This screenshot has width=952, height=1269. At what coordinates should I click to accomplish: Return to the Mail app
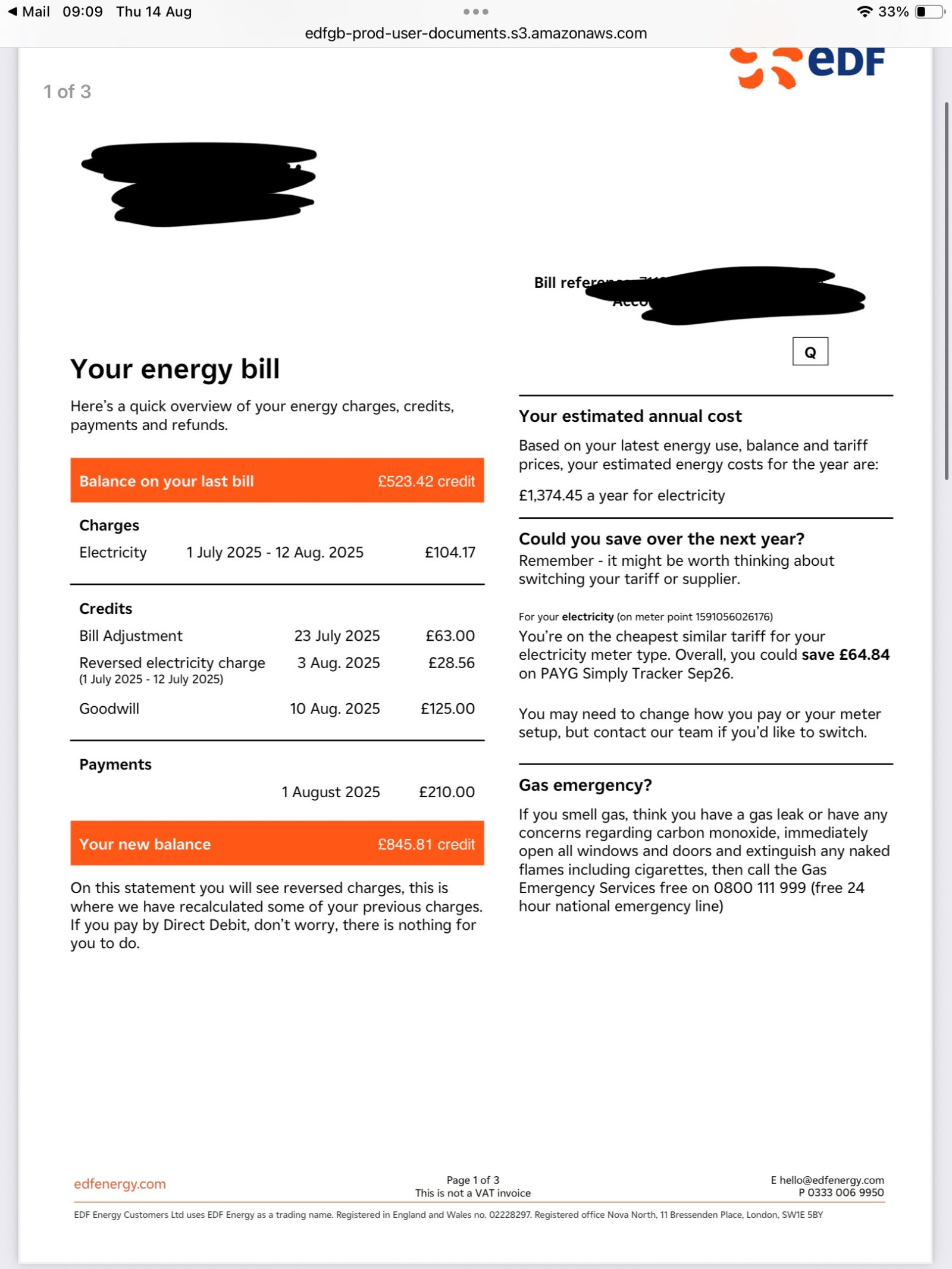click(28, 12)
